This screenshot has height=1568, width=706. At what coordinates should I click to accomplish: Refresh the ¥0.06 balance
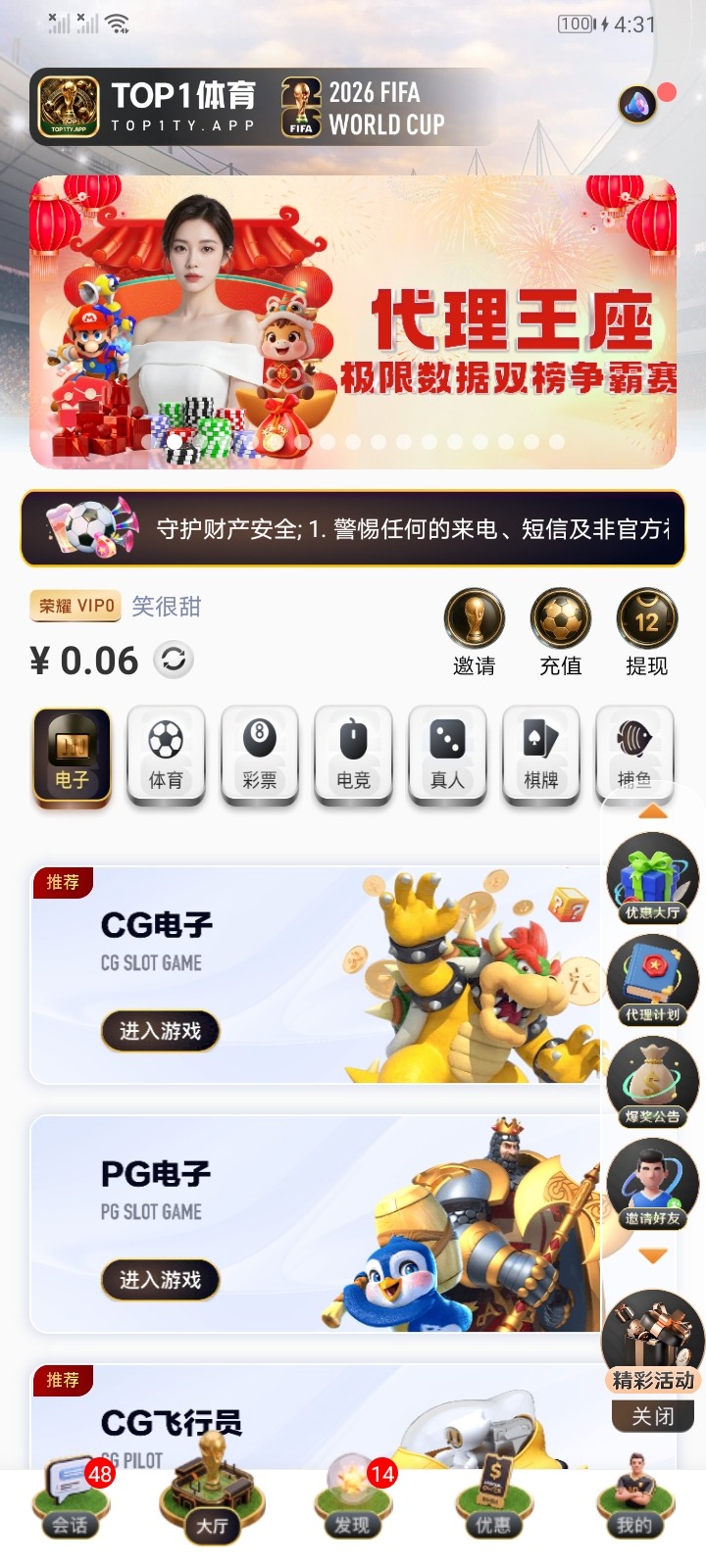(x=174, y=659)
